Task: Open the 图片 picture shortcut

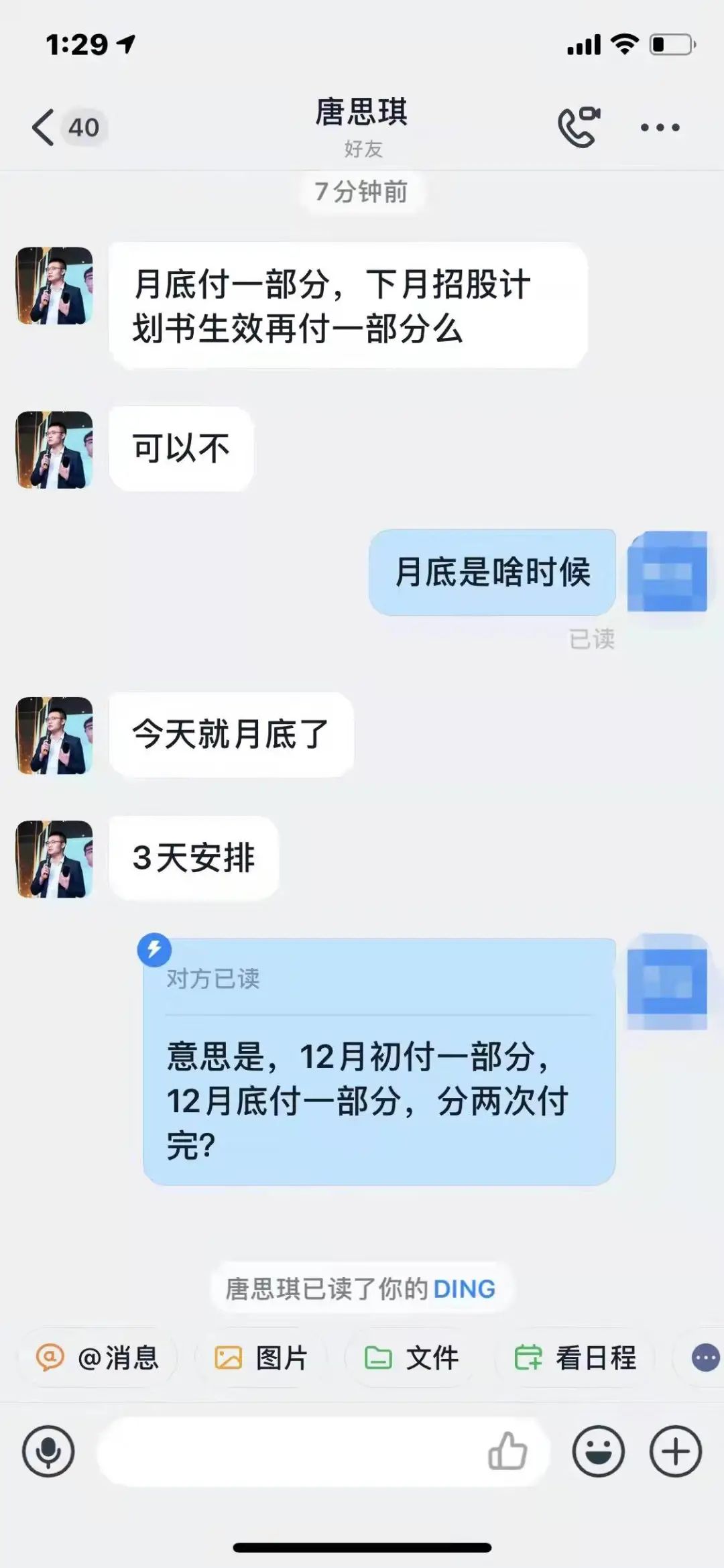Action: (x=261, y=1359)
